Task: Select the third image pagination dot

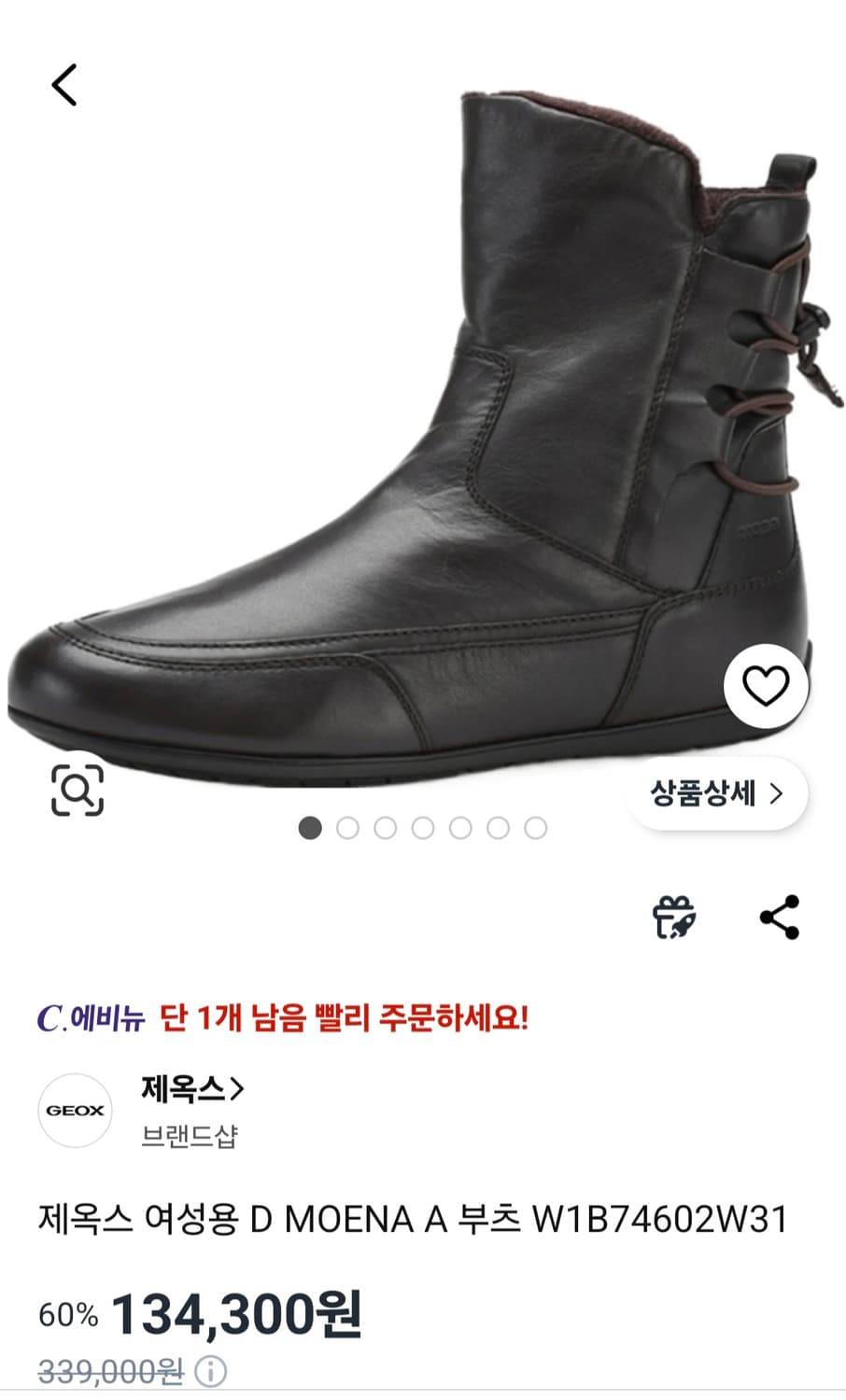Action: click(385, 826)
